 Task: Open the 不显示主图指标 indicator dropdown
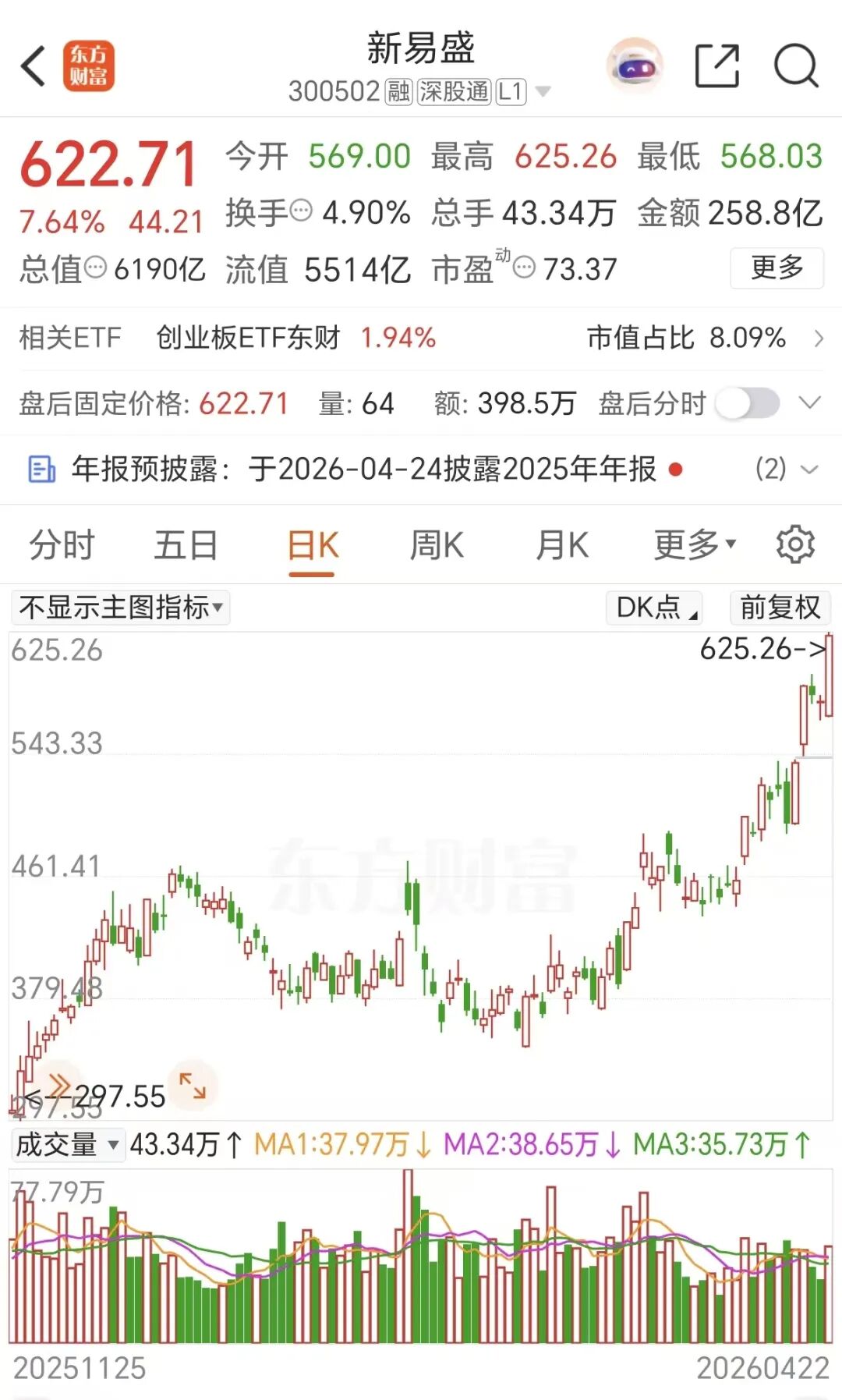click(121, 608)
